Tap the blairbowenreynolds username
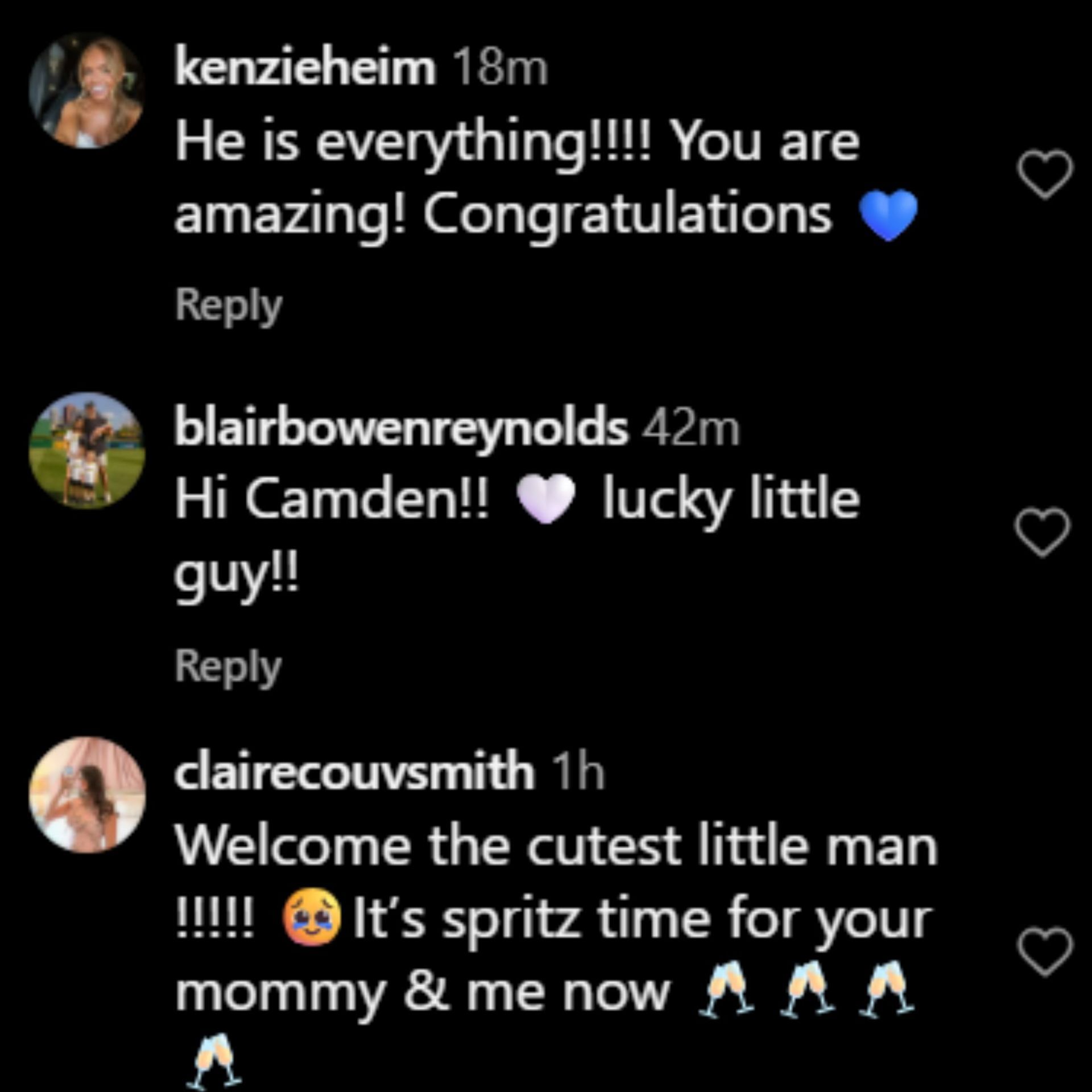This screenshot has width=1092, height=1092. 401,428
